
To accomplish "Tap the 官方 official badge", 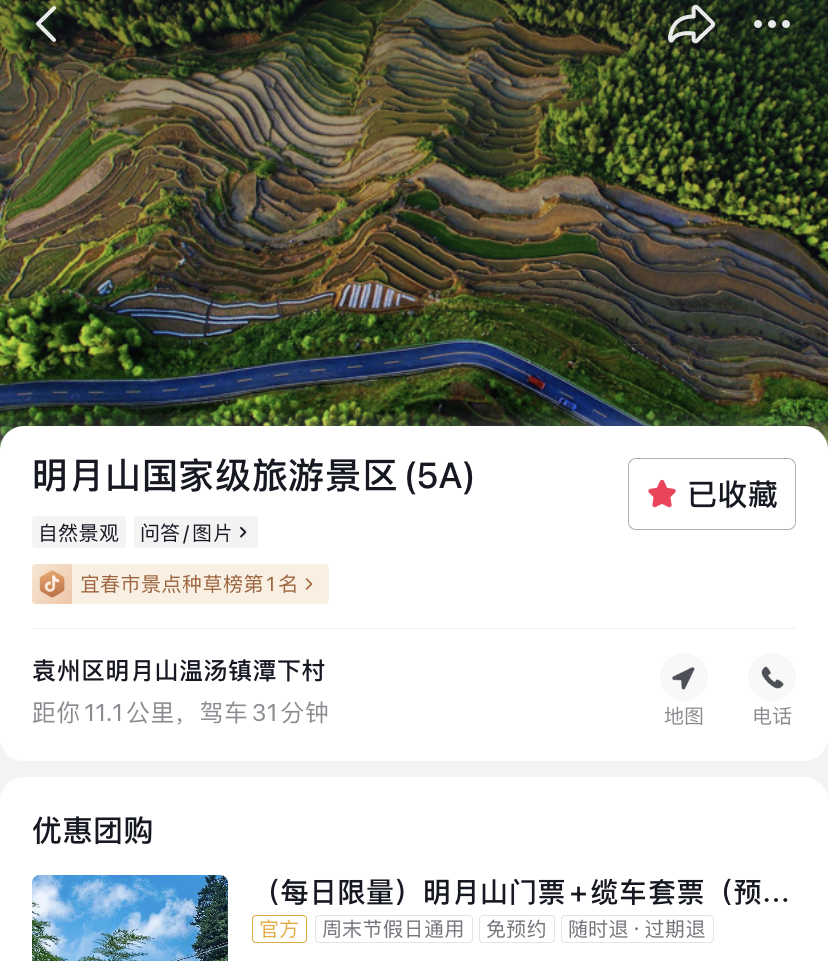I will 278,929.
